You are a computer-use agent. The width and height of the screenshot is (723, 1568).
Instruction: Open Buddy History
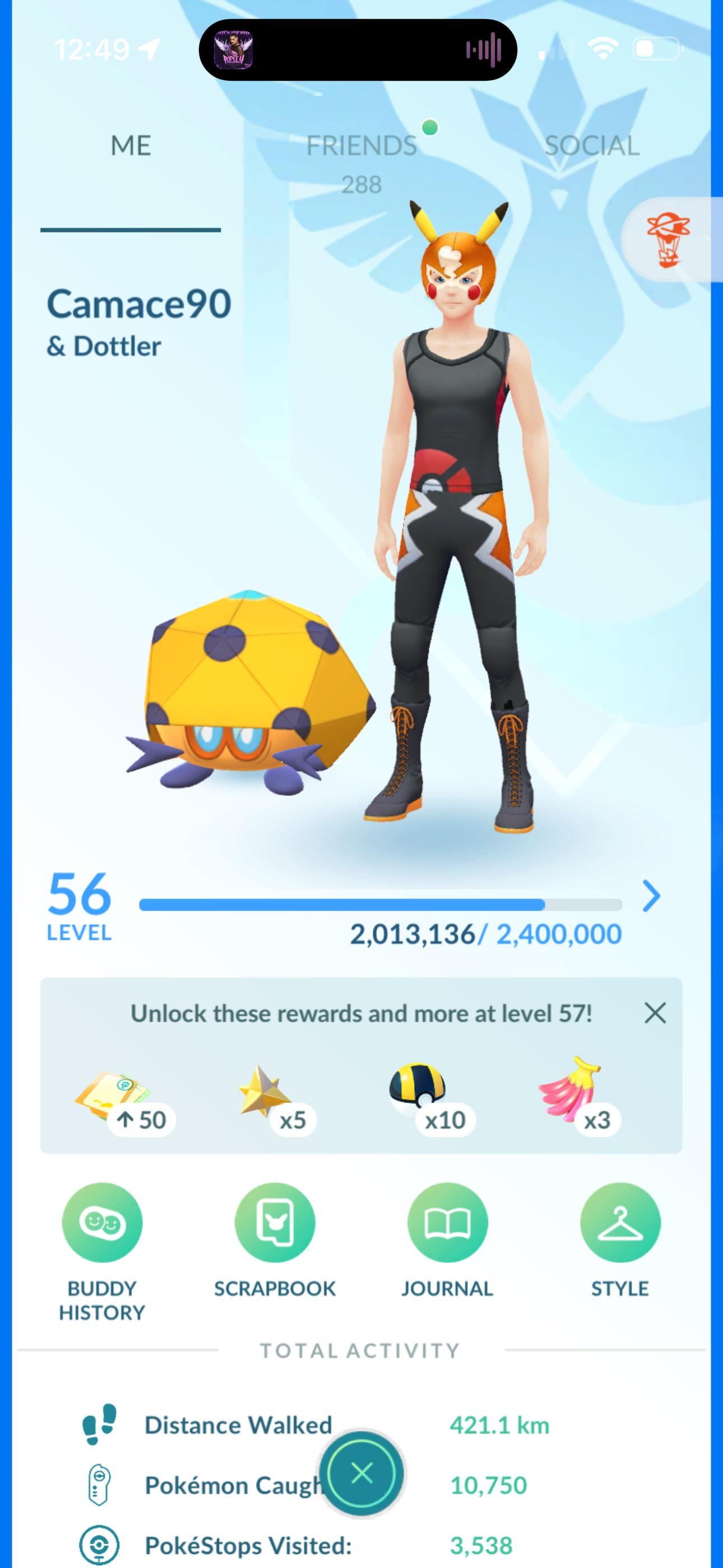102,1222
